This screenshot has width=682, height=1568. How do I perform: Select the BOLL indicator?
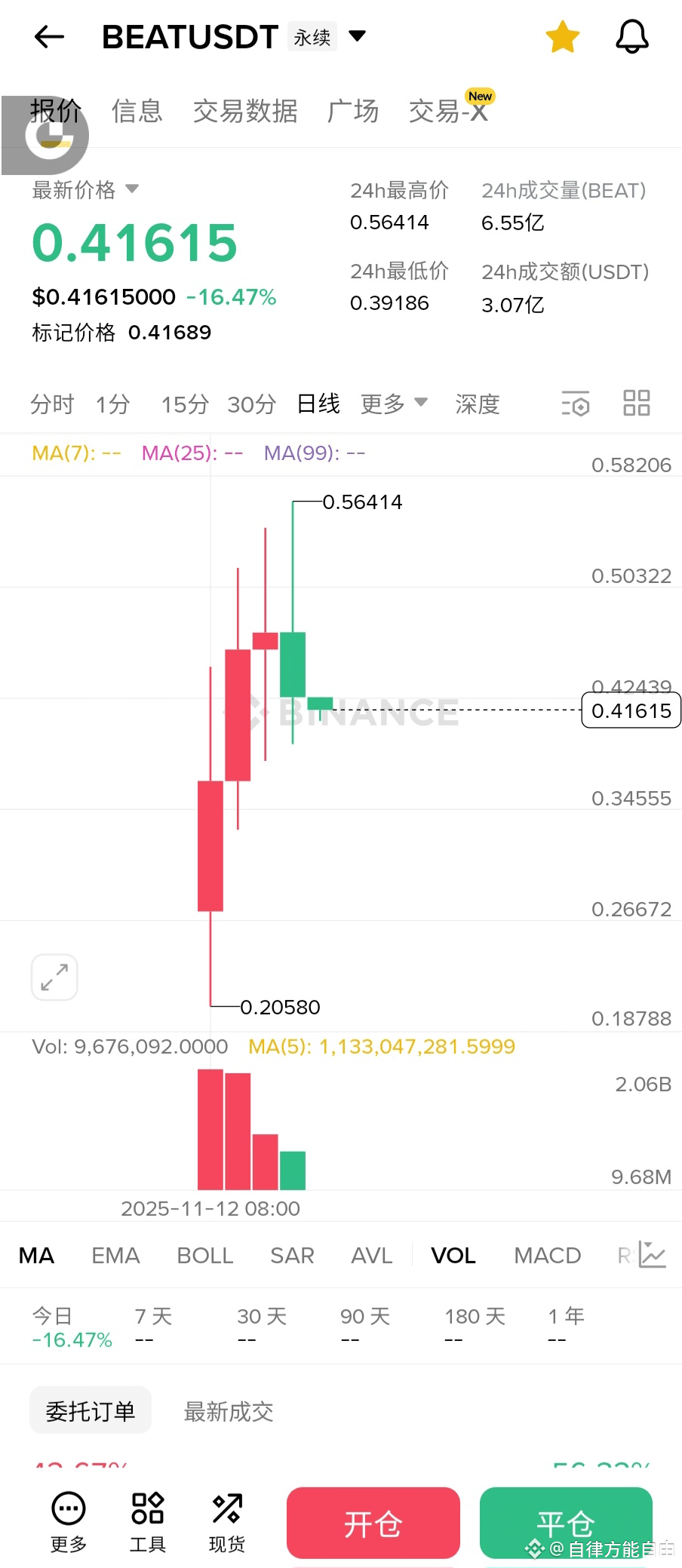coord(204,1256)
